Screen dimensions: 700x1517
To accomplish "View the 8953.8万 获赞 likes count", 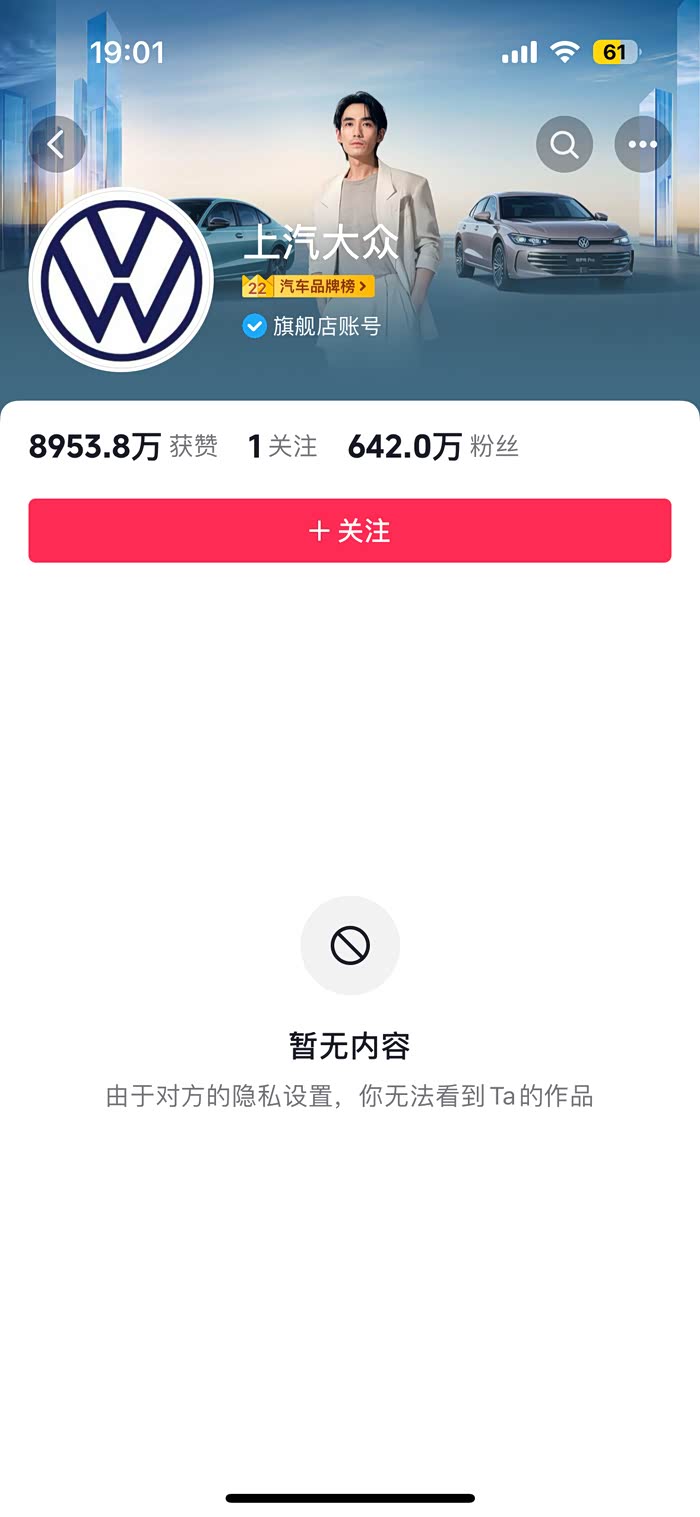I will 123,446.
